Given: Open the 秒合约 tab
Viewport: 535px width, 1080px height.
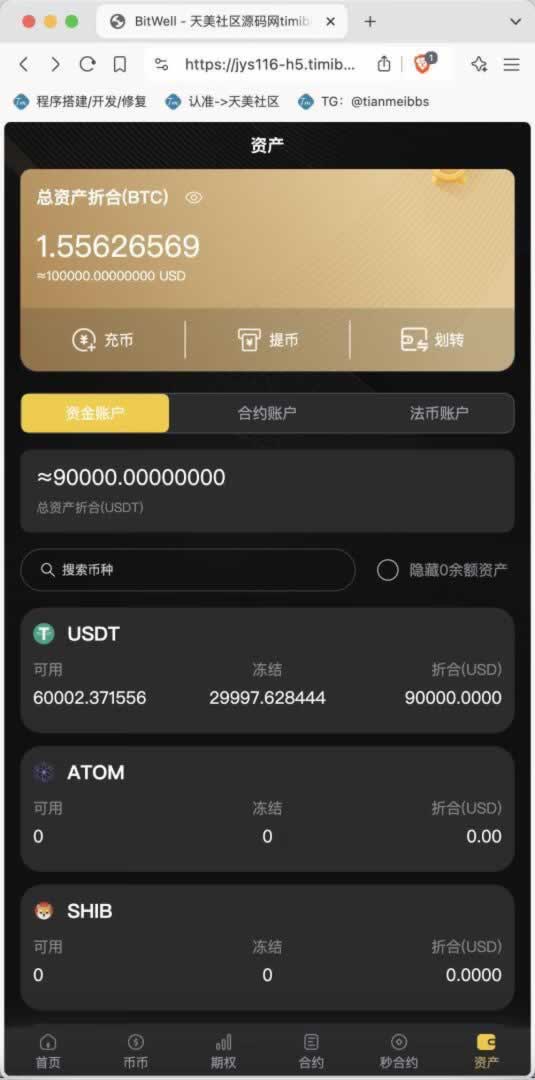Looking at the screenshot, I should [x=399, y=1051].
